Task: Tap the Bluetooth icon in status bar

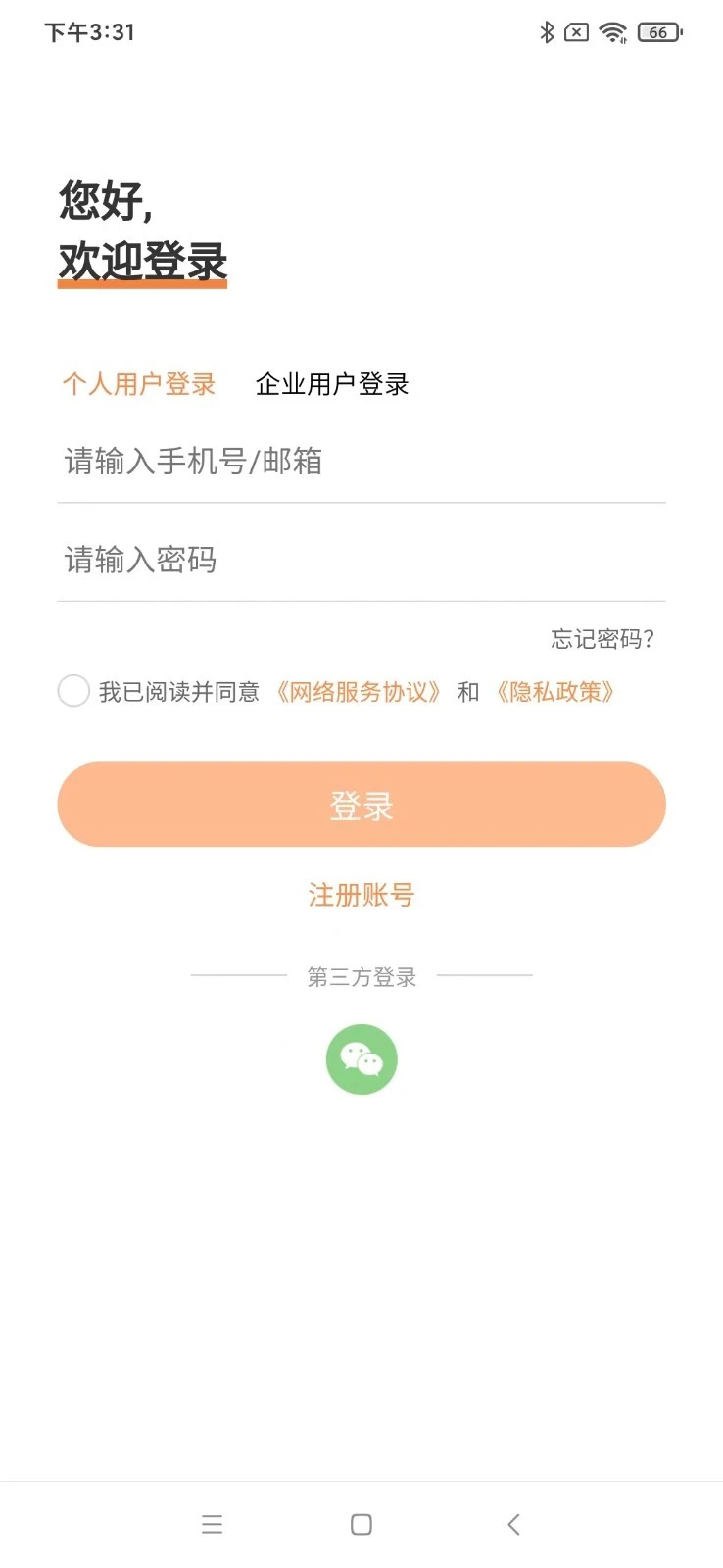Action: coord(549,31)
